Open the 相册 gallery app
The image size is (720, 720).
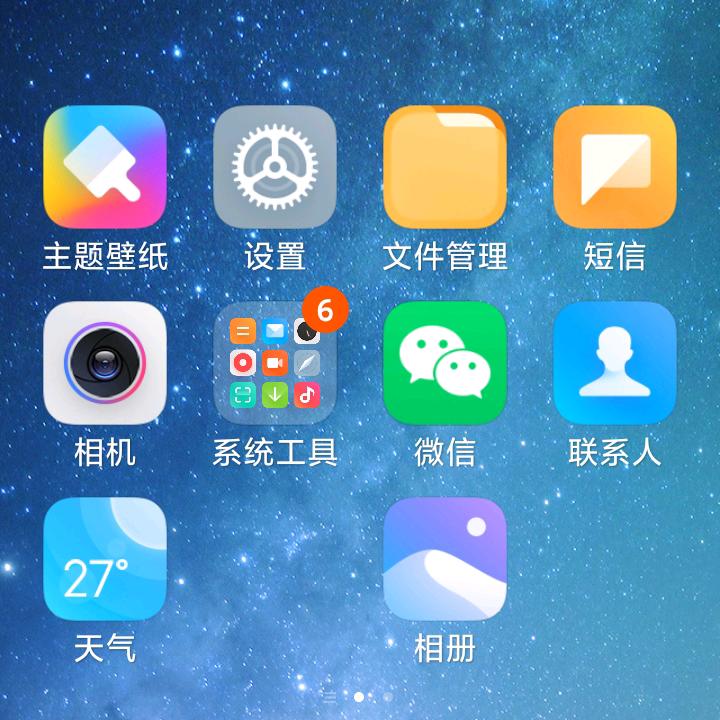coord(445,559)
